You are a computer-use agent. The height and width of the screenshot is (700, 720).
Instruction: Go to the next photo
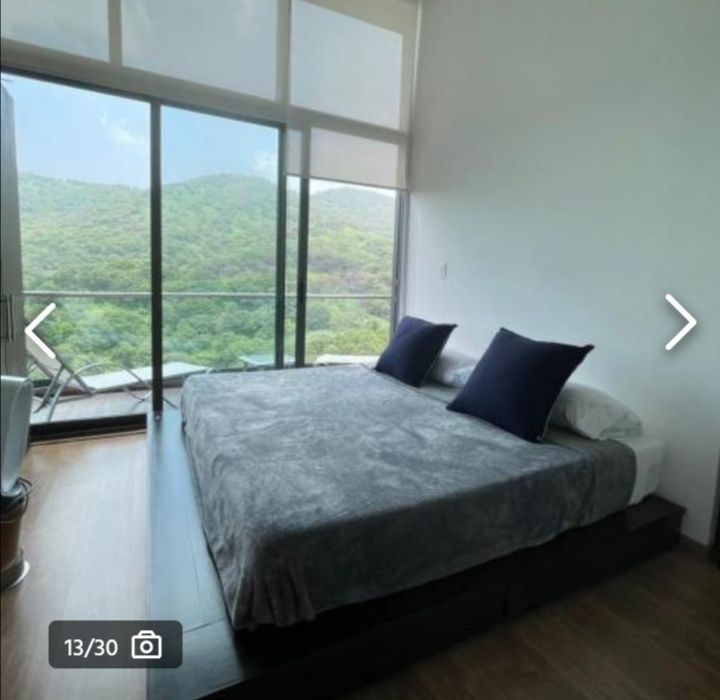[x=680, y=322]
